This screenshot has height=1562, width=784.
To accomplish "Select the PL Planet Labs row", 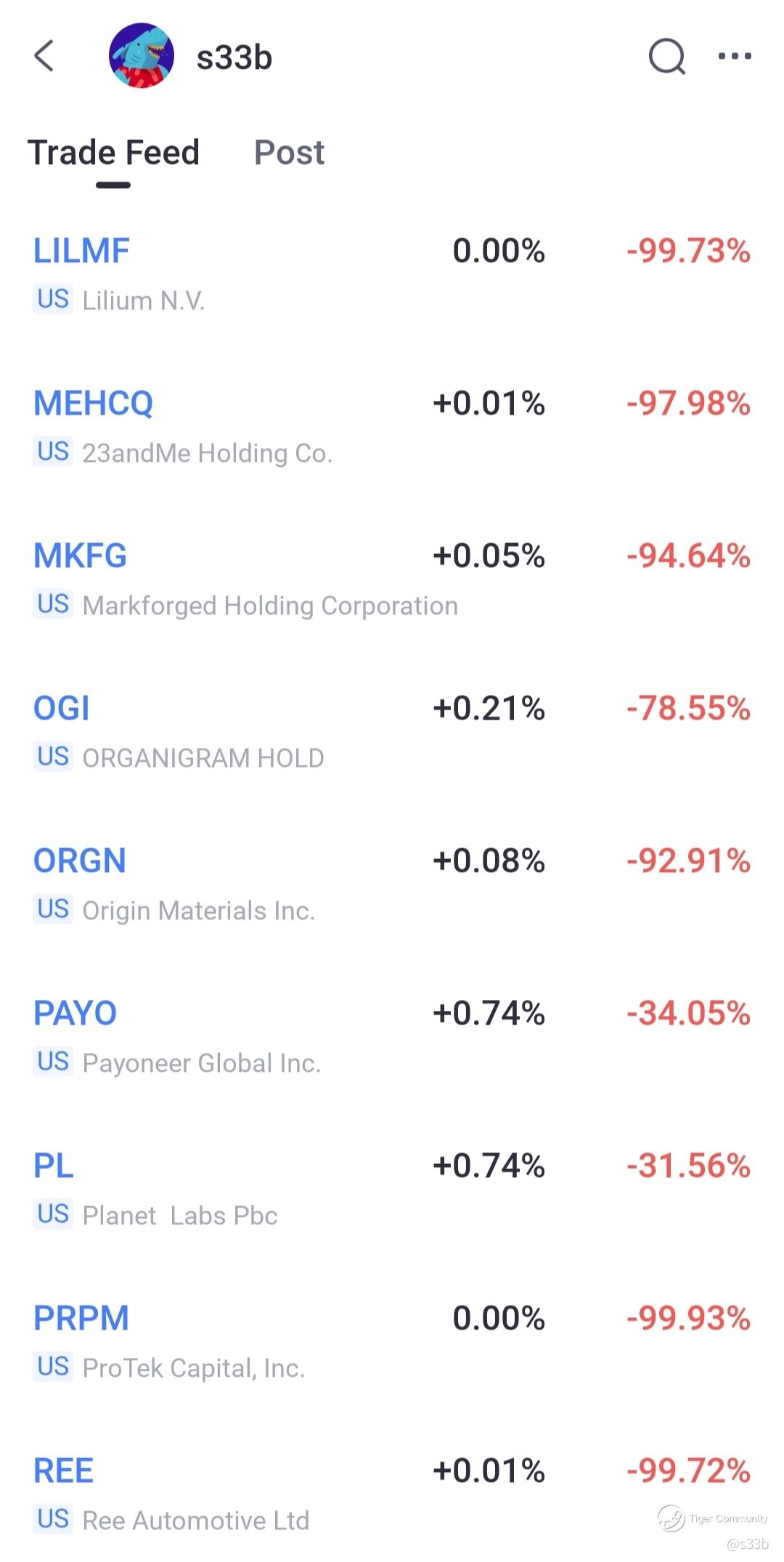I will pos(392,1189).
